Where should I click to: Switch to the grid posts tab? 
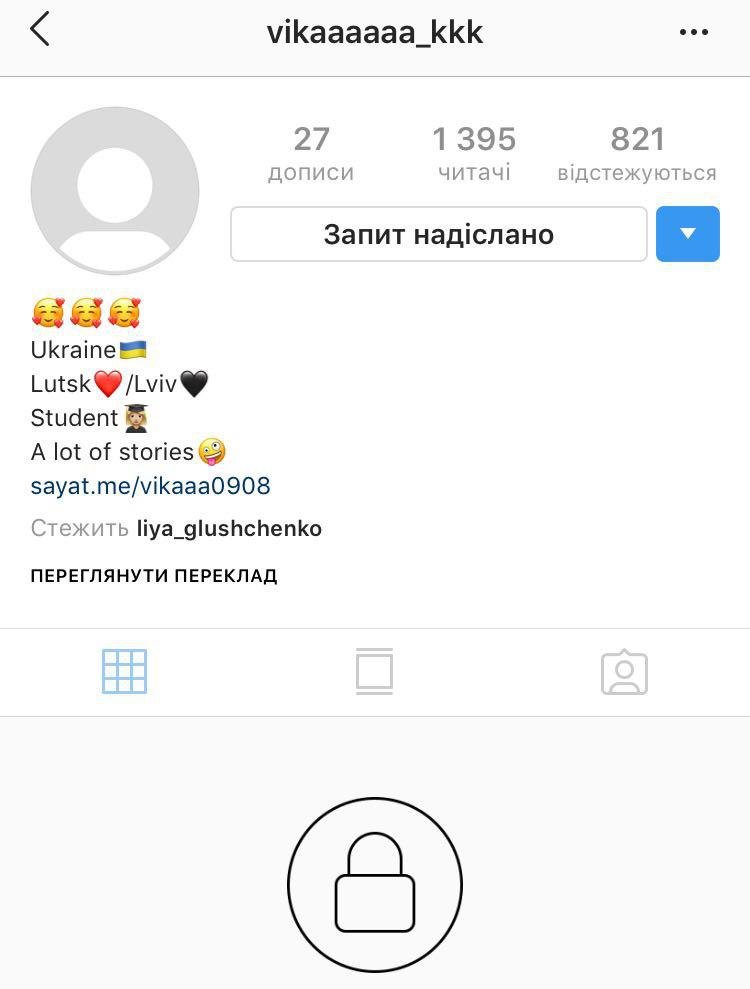click(124, 672)
